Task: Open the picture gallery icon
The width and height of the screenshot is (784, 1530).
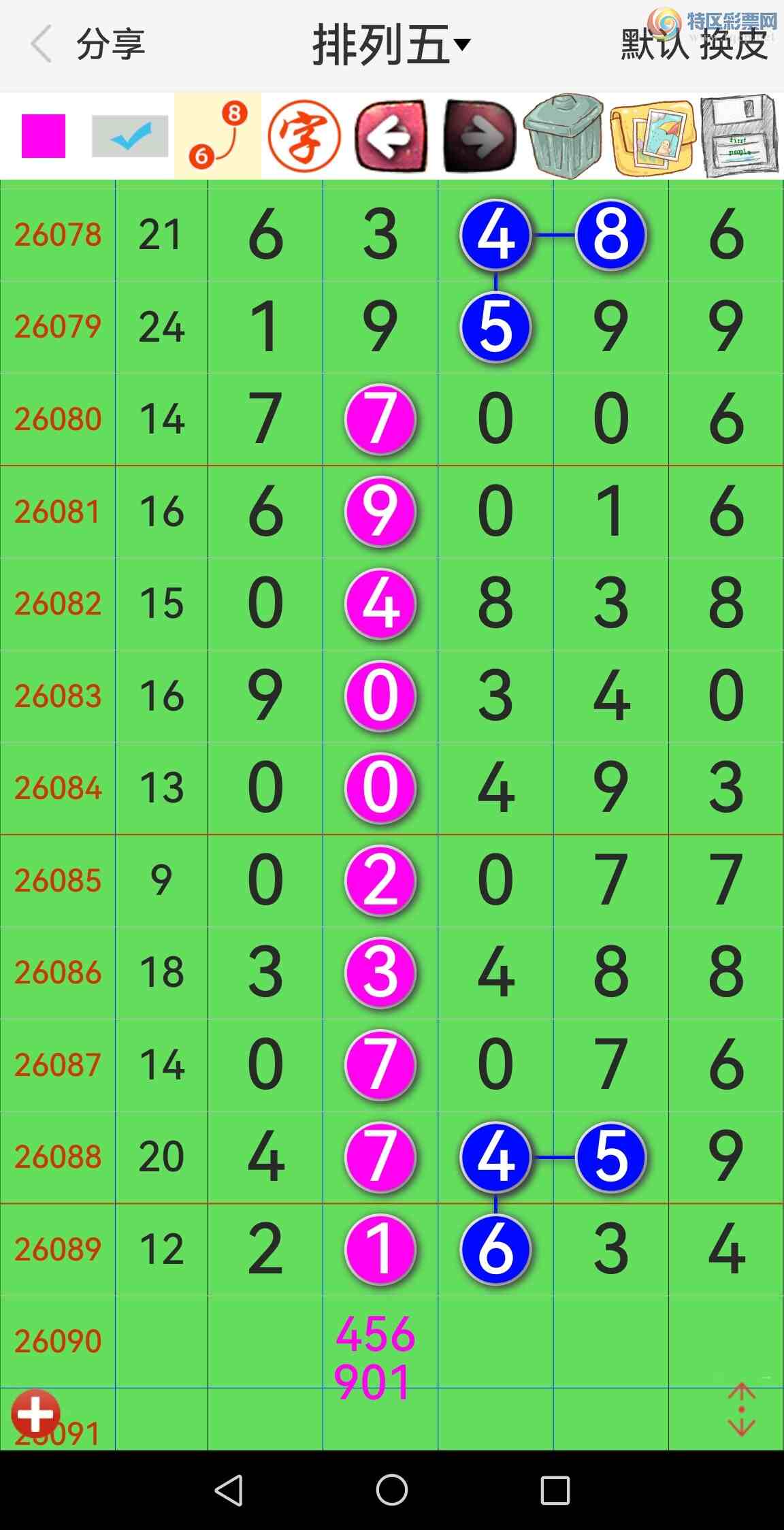Action: [651, 135]
